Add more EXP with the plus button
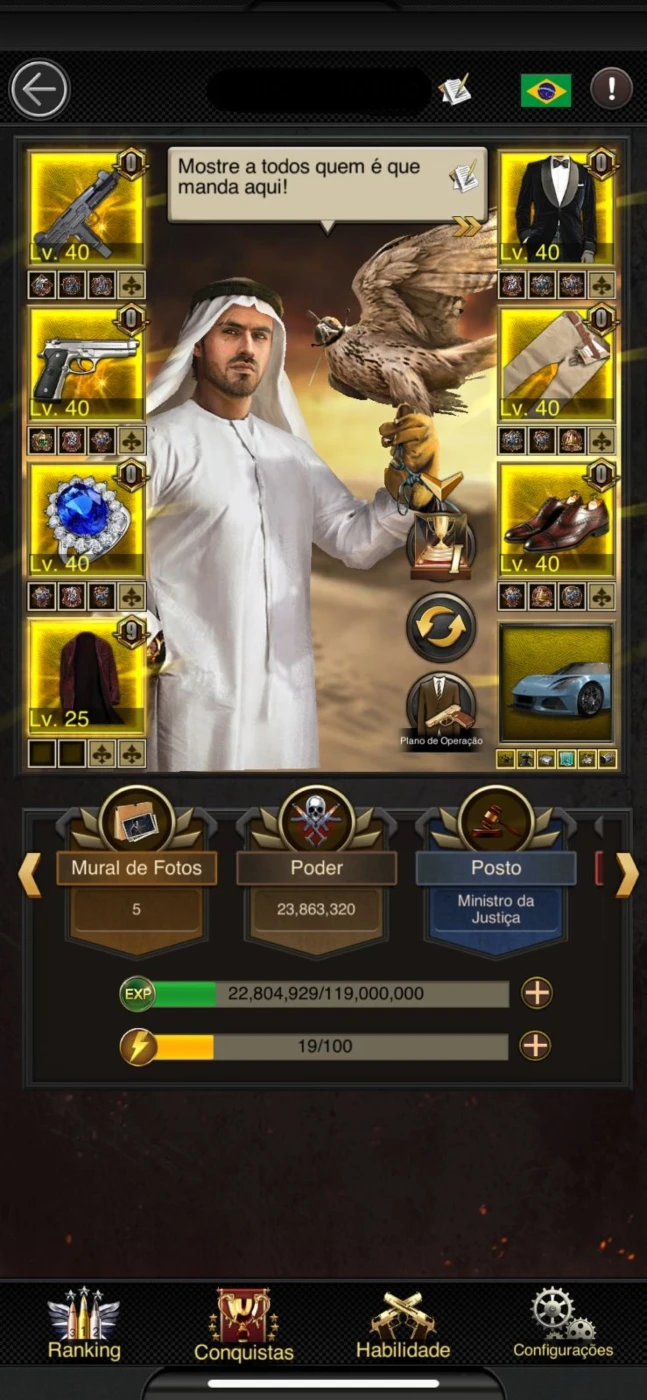Screen dimensions: 647x1400 (536, 993)
